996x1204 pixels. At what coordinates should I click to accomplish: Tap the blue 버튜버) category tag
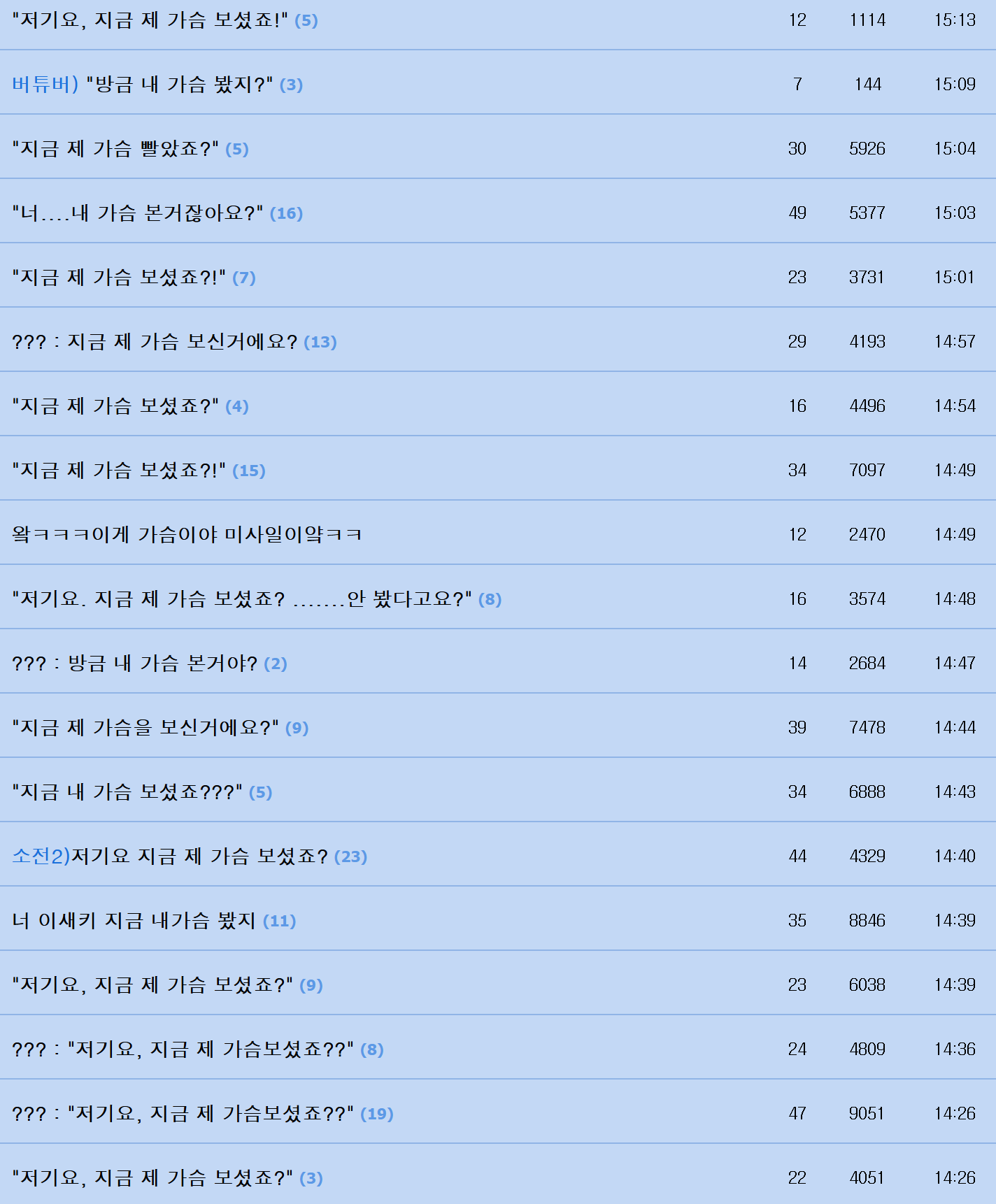45,85
